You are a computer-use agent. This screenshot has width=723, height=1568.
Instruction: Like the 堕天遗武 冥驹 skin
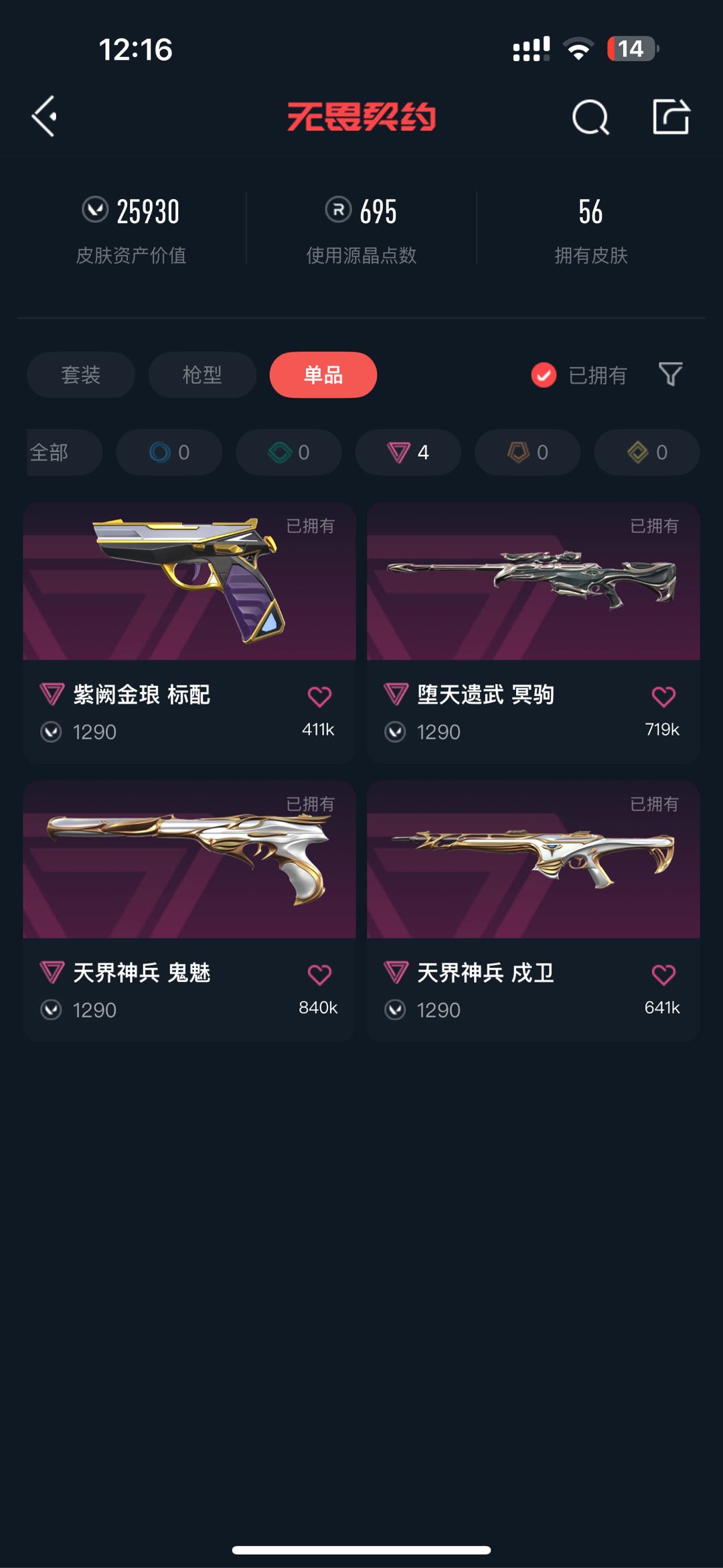point(663,697)
